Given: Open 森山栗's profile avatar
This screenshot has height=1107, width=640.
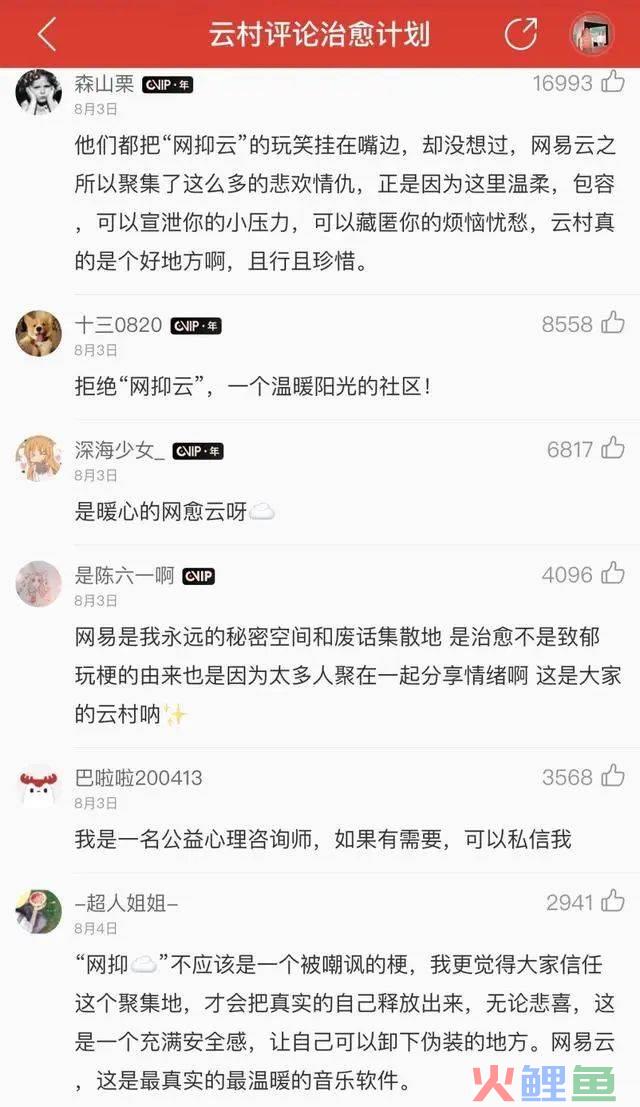Looking at the screenshot, I should (39, 94).
